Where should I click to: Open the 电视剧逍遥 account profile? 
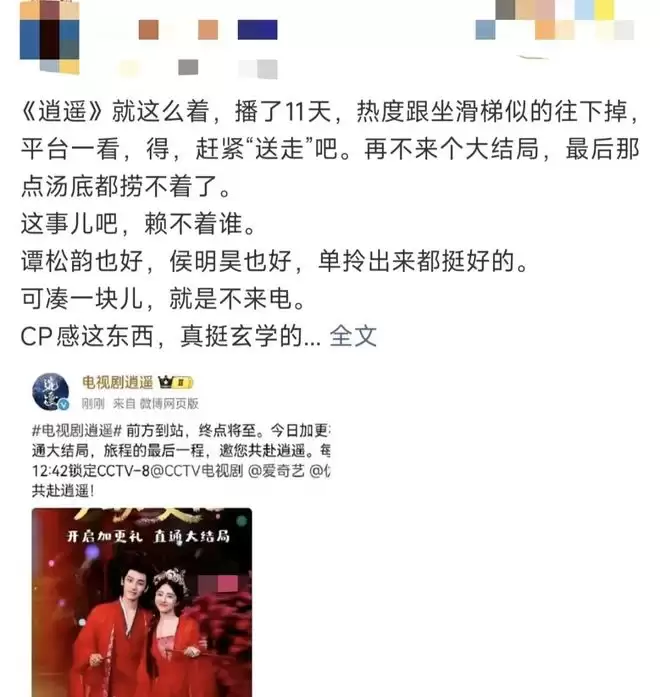point(124,383)
